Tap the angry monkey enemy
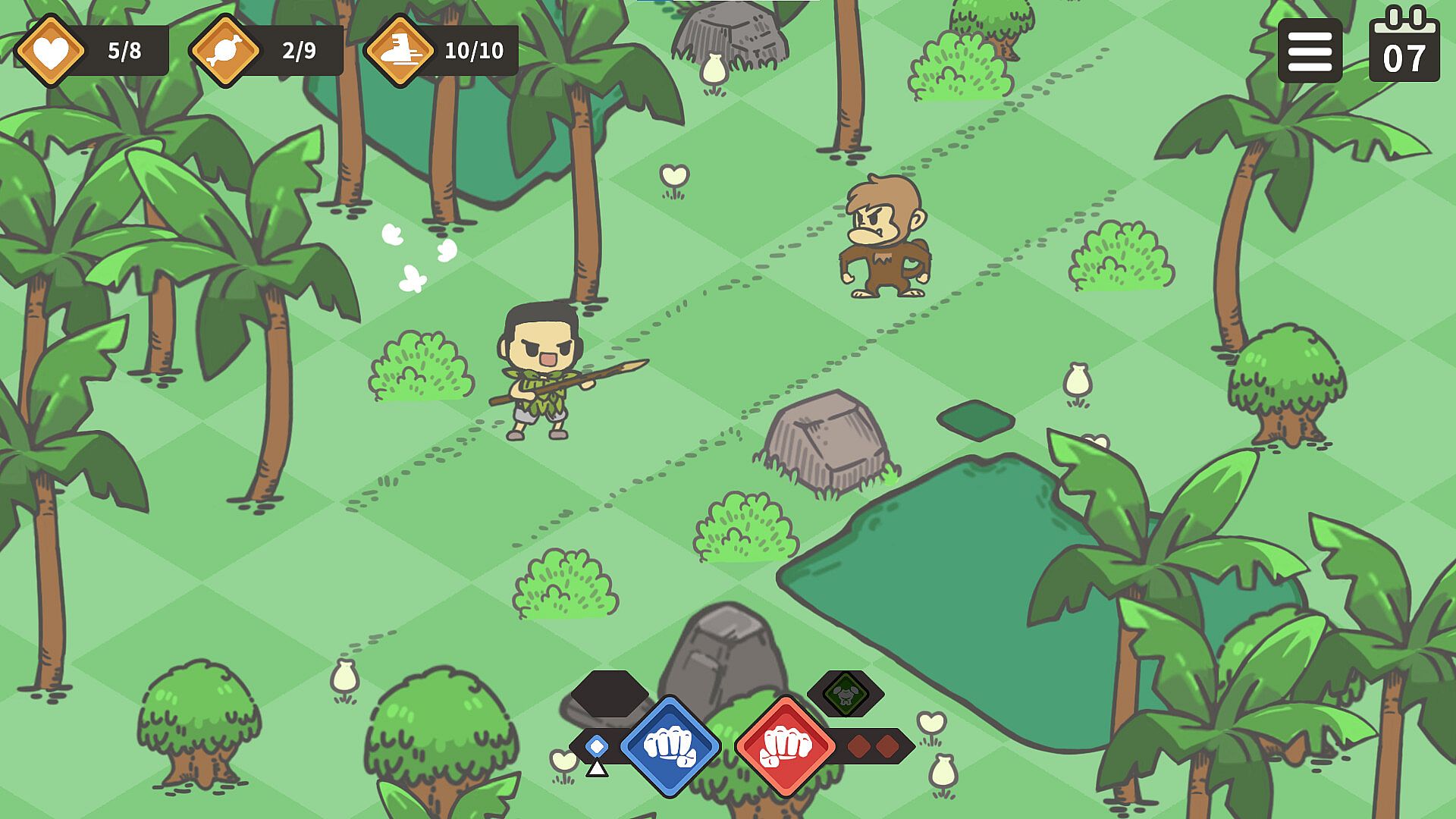Image resolution: width=1456 pixels, height=819 pixels. coord(884,237)
